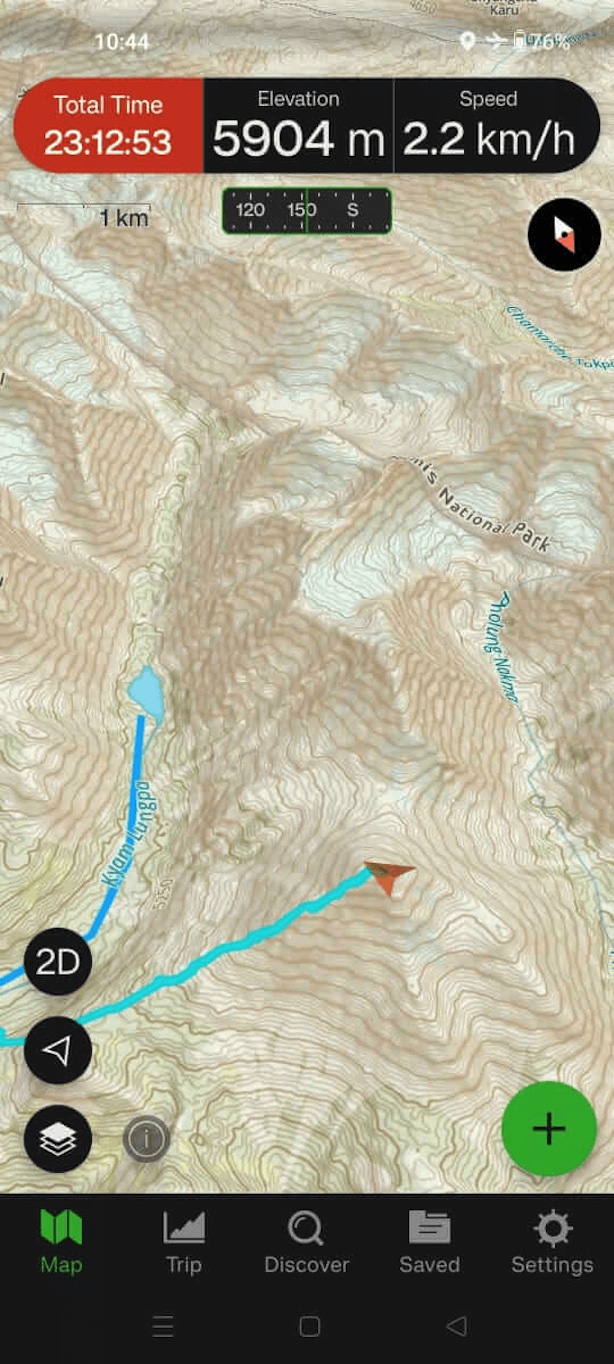
Task: Tap the green plus button
Action: 548,1129
